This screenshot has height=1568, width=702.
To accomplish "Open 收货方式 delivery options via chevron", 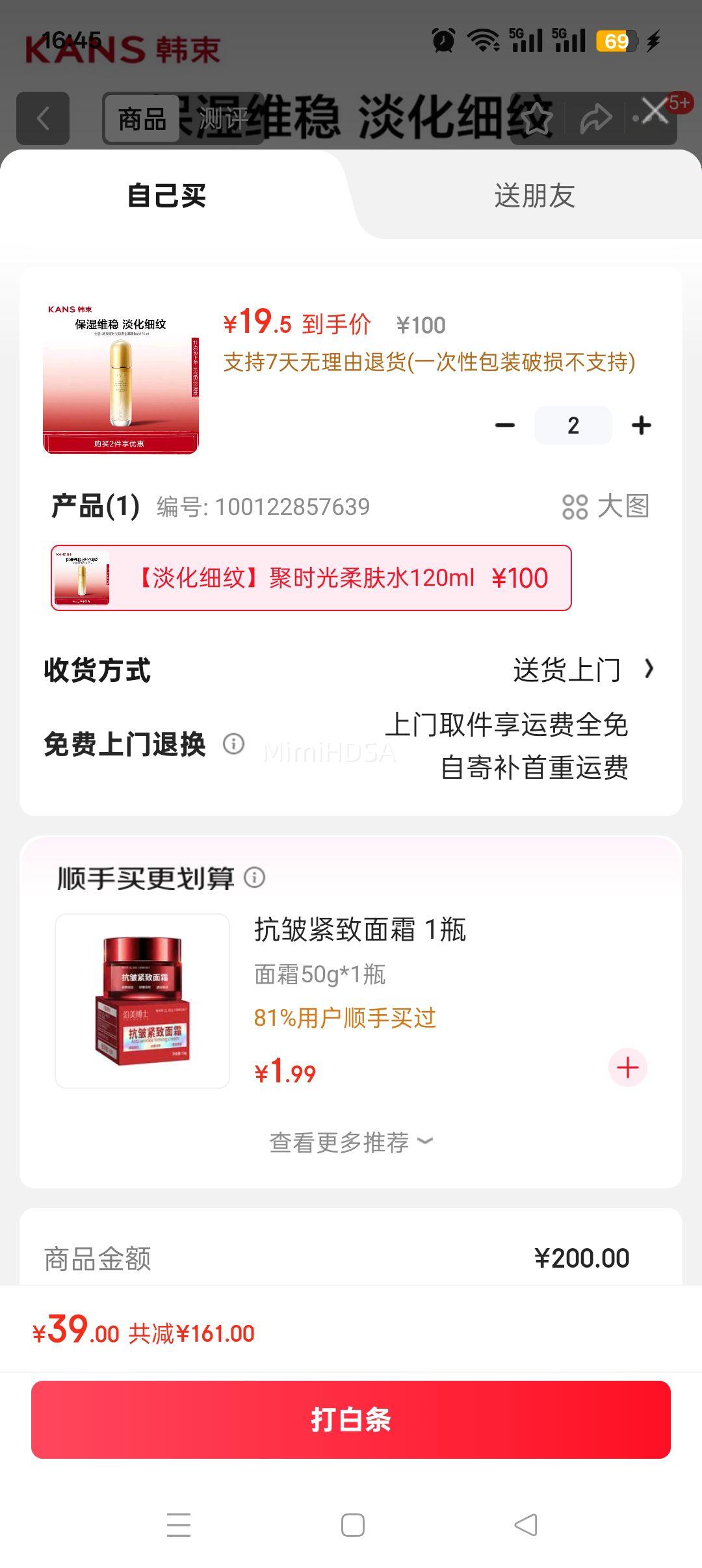I will click(649, 670).
